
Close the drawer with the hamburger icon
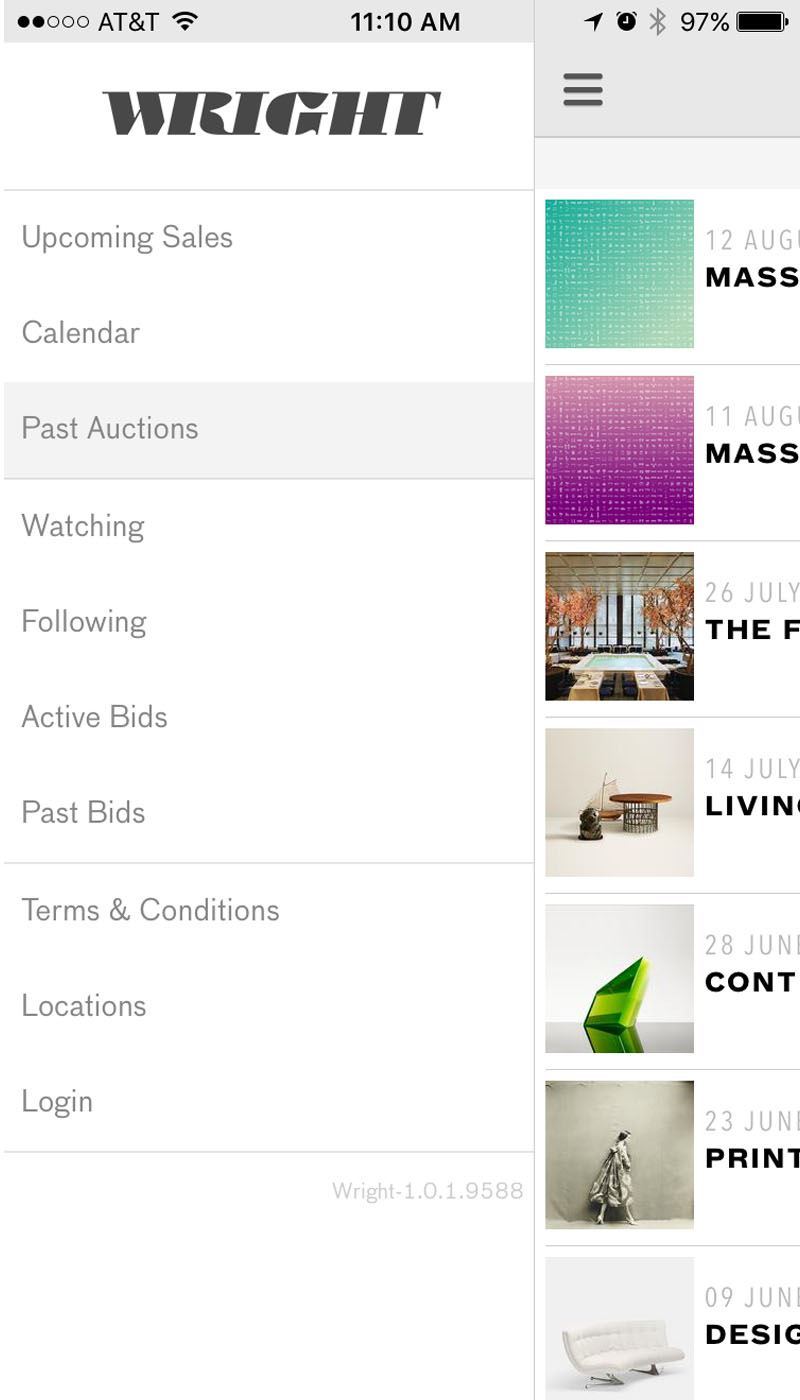(583, 90)
